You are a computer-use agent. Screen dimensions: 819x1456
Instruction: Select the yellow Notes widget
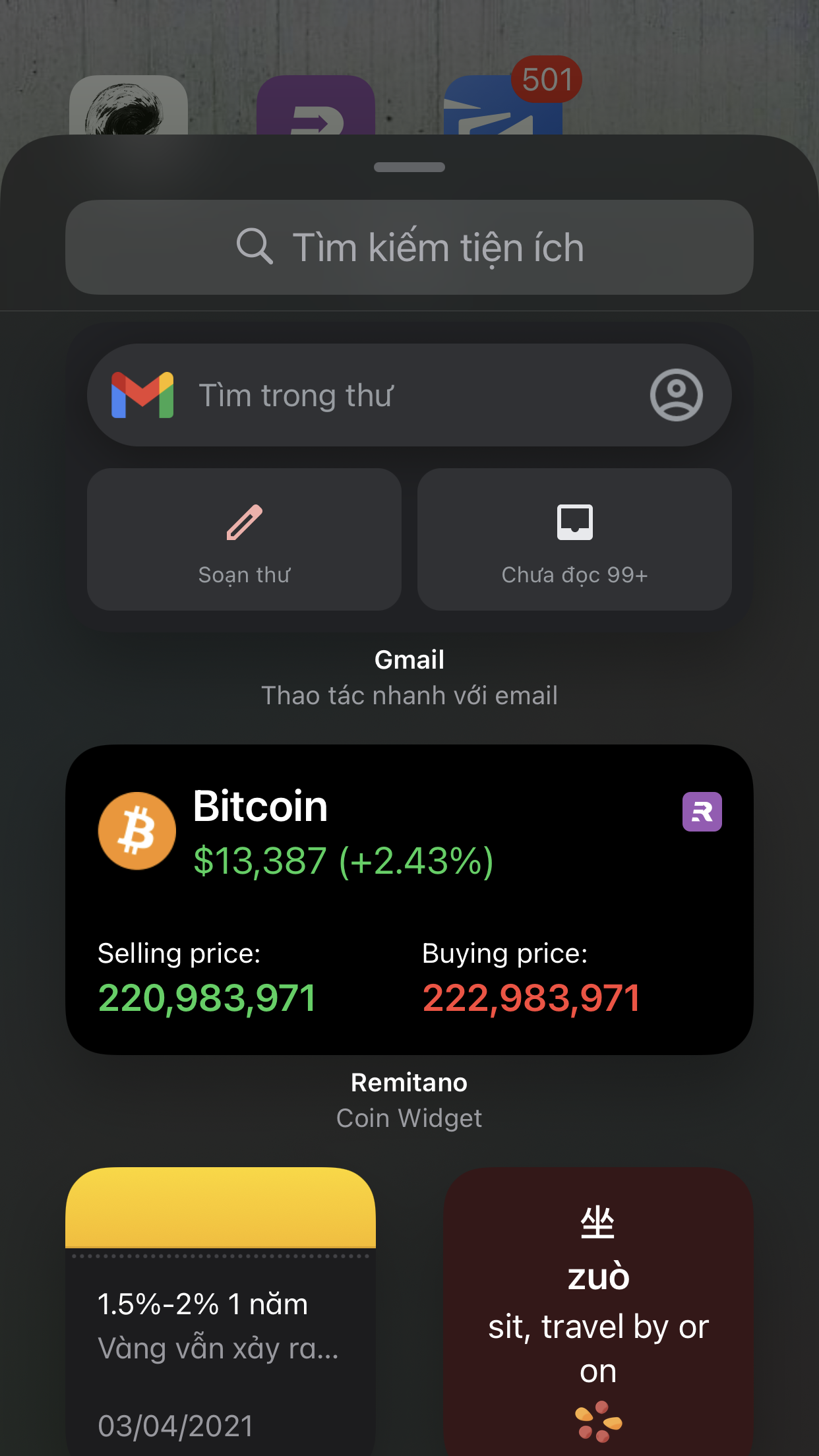[x=220, y=1311]
